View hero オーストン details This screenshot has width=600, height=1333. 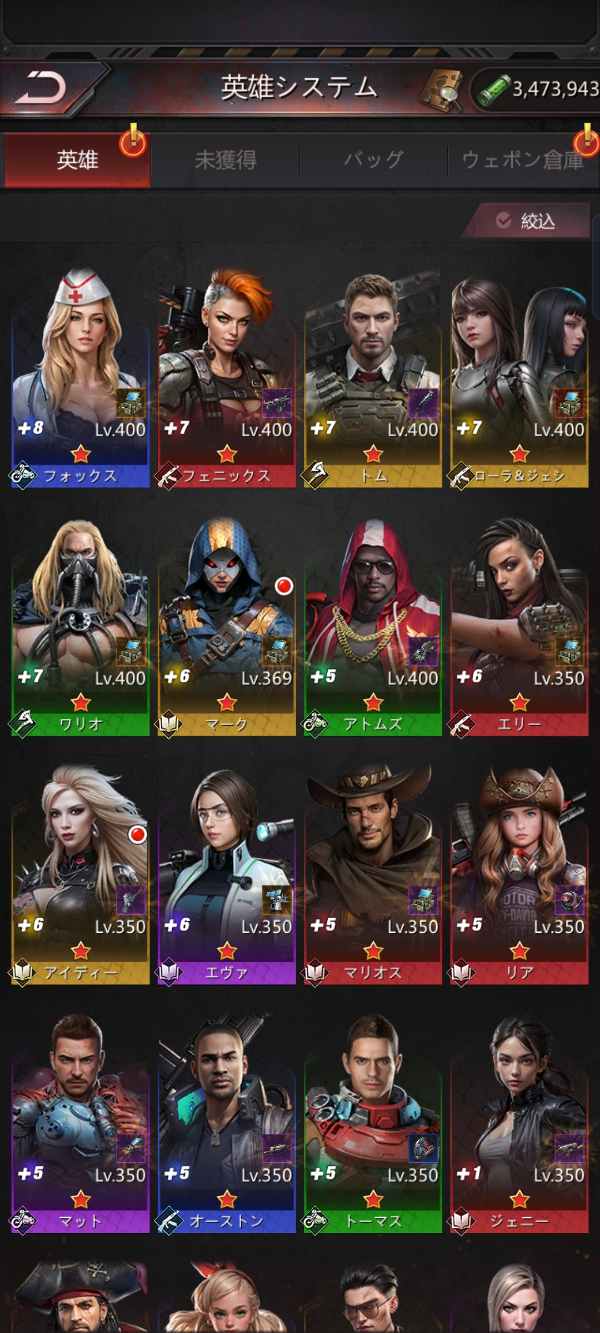(227, 1122)
